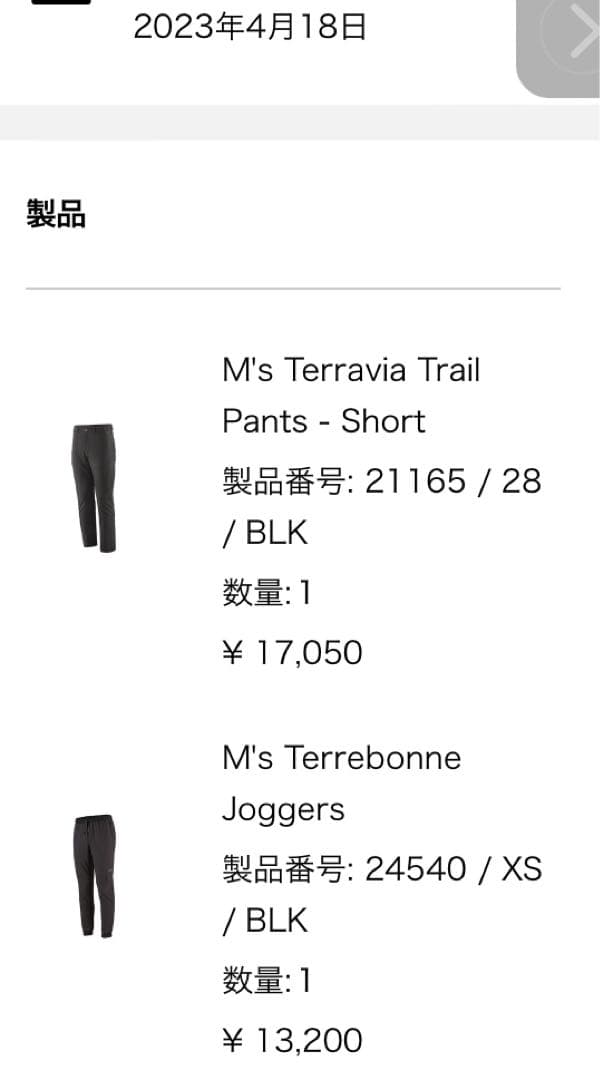Open the Terrebonne Joggers product image
Image resolution: width=600 pixels, height=1080 pixels.
tap(94, 875)
